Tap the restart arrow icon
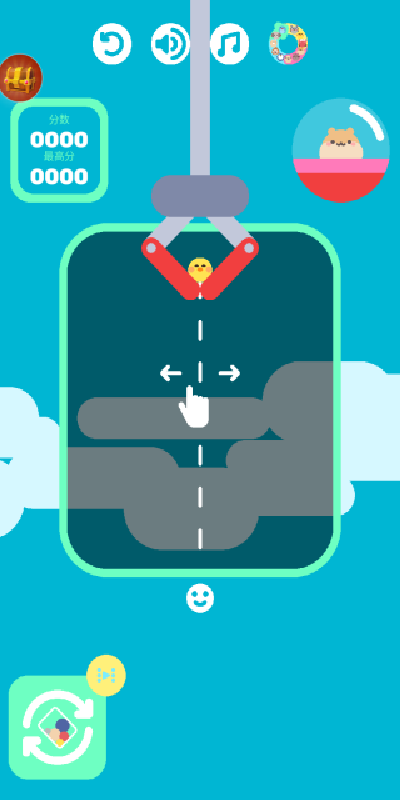The width and height of the screenshot is (400, 800). point(112,43)
